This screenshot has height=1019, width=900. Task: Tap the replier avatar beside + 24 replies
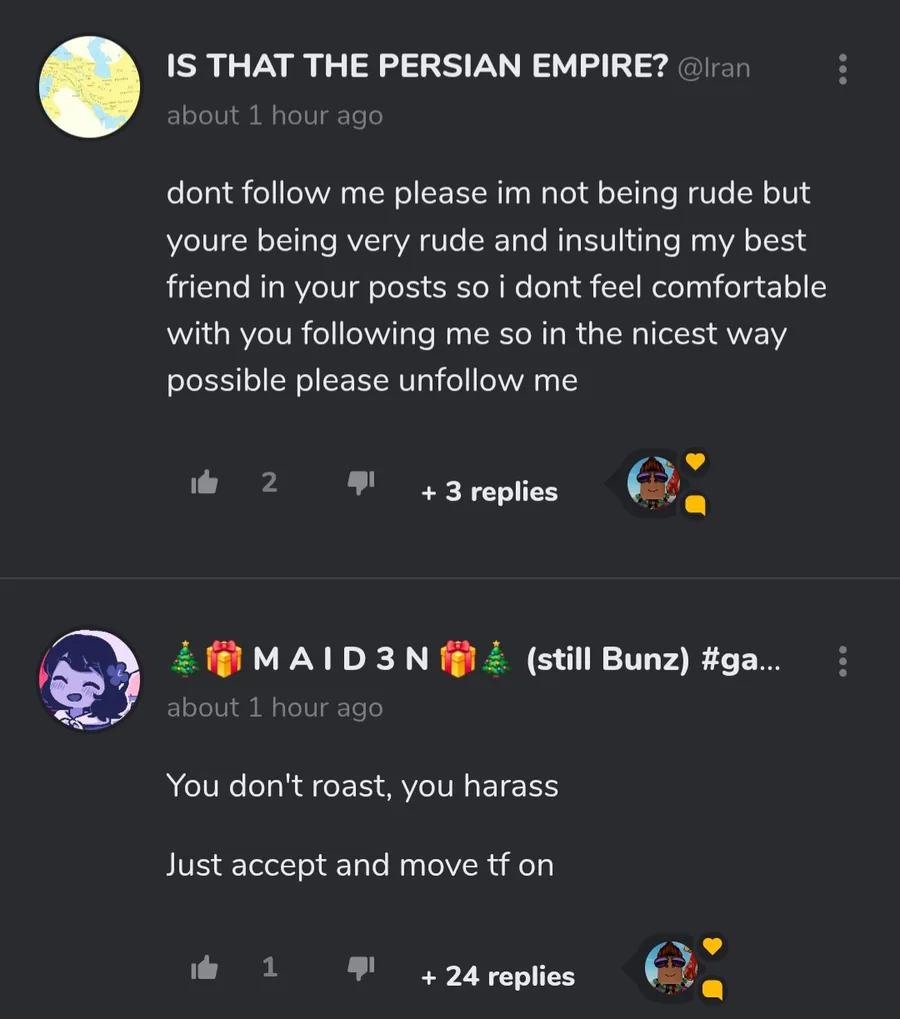[x=671, y=968]
